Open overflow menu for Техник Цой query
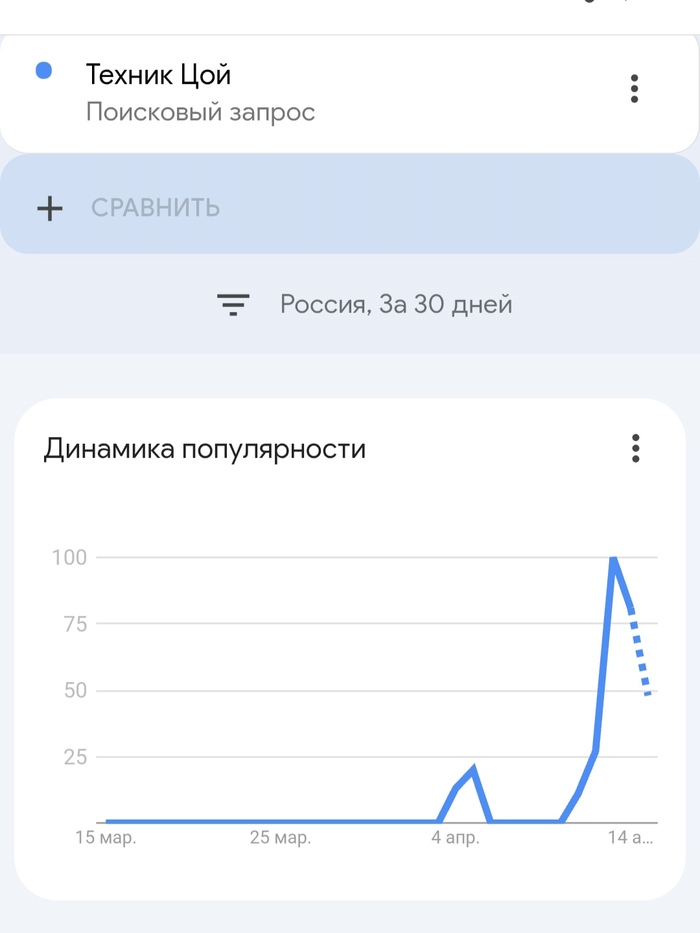This screenshot has height=933, width=700. tap(634, 89)
